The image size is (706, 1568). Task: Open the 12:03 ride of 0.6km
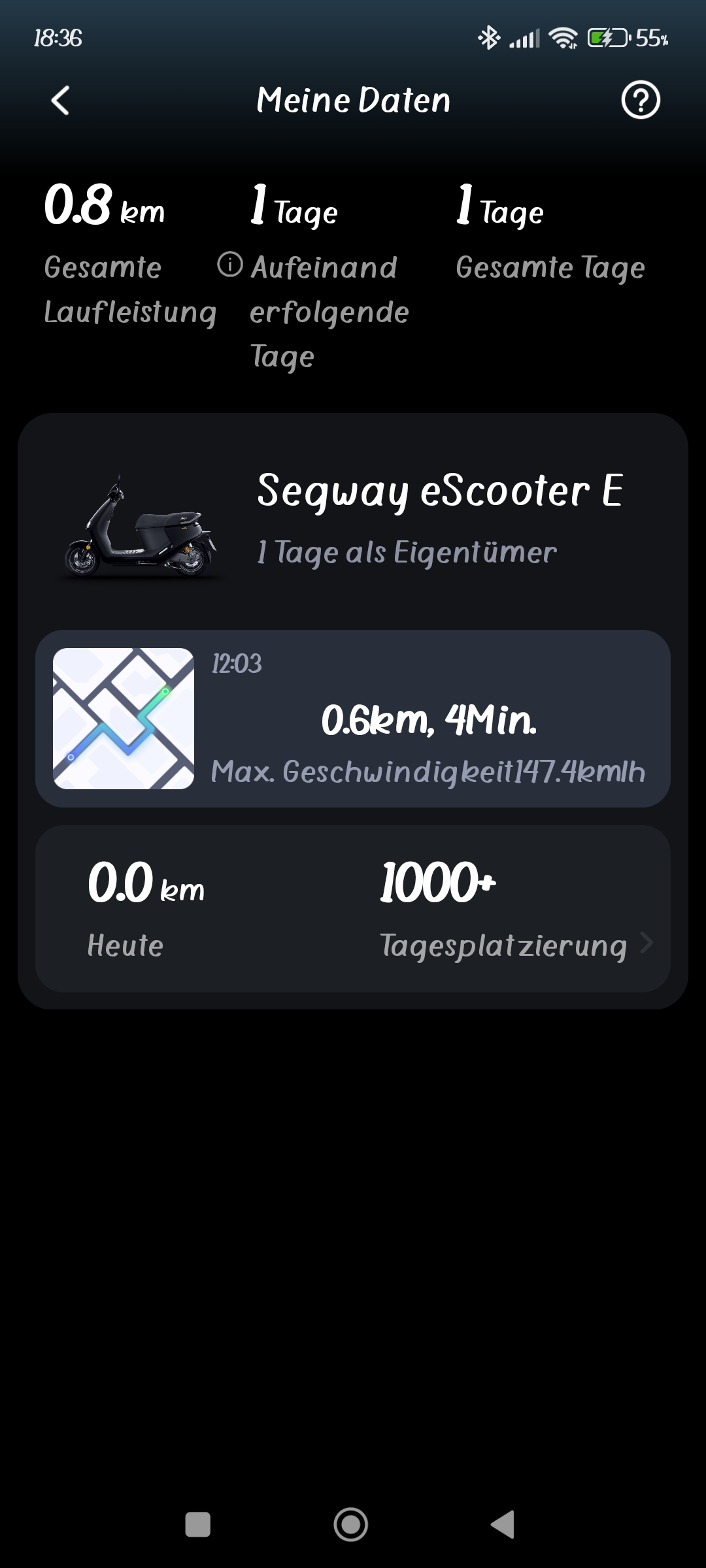[x=353, y=719]
